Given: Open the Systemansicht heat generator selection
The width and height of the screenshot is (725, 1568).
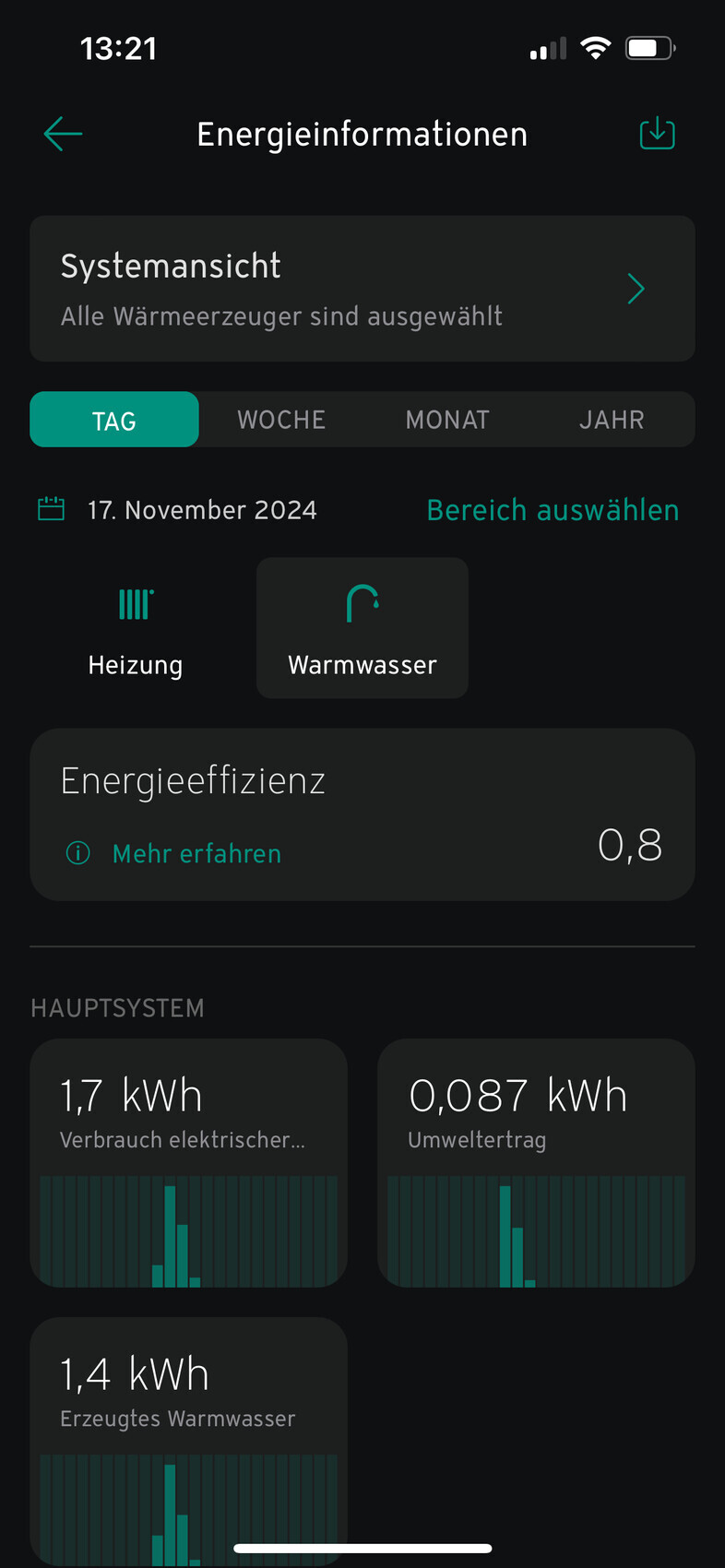Looking at the screenshot, I should (x=362, y=289).
